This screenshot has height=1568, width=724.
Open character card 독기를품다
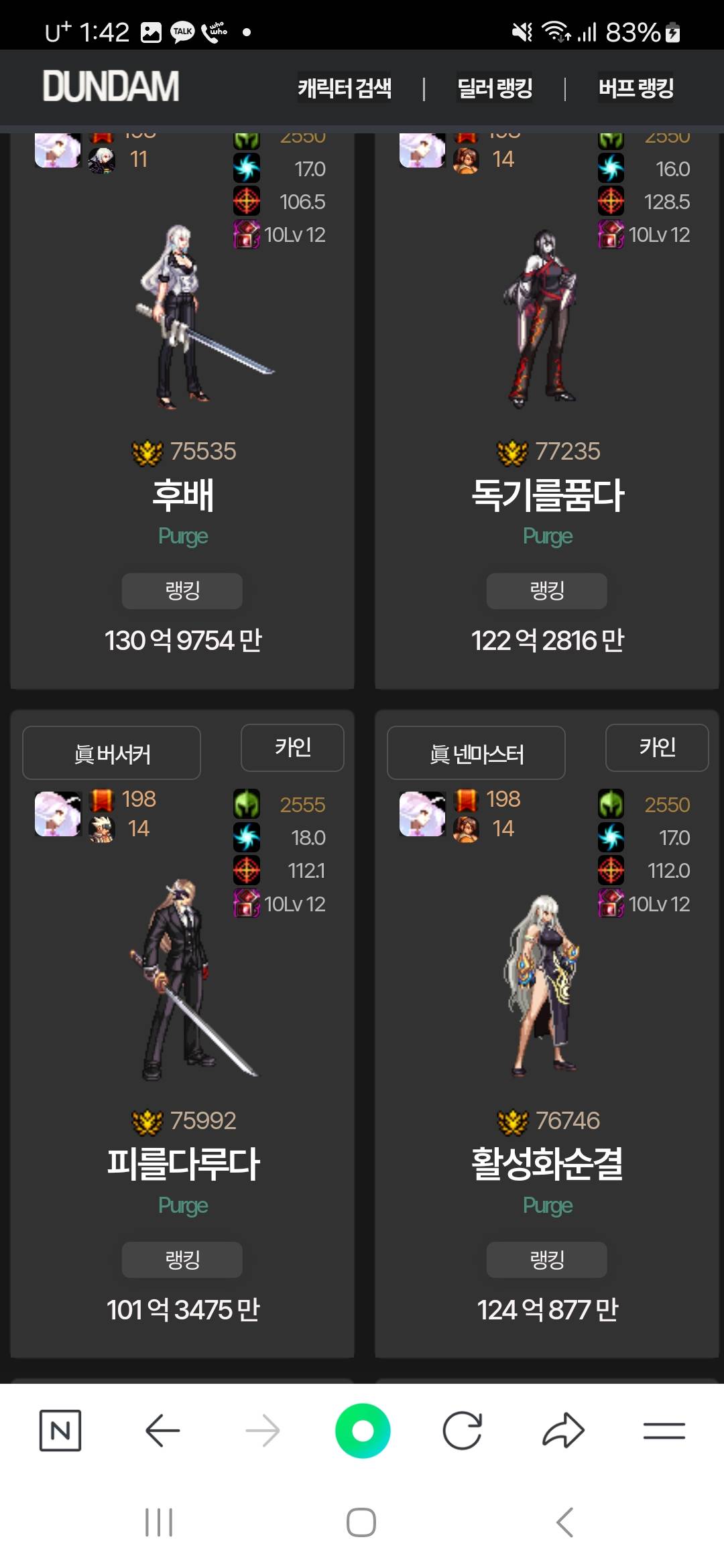547,496
